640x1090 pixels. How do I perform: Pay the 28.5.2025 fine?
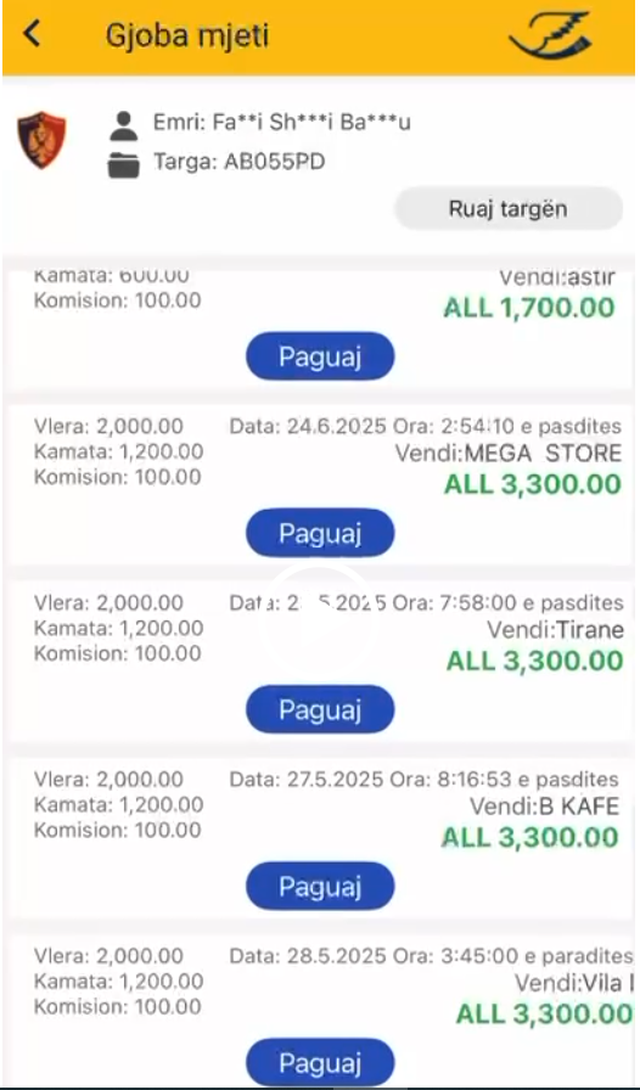pos(320,1062)
